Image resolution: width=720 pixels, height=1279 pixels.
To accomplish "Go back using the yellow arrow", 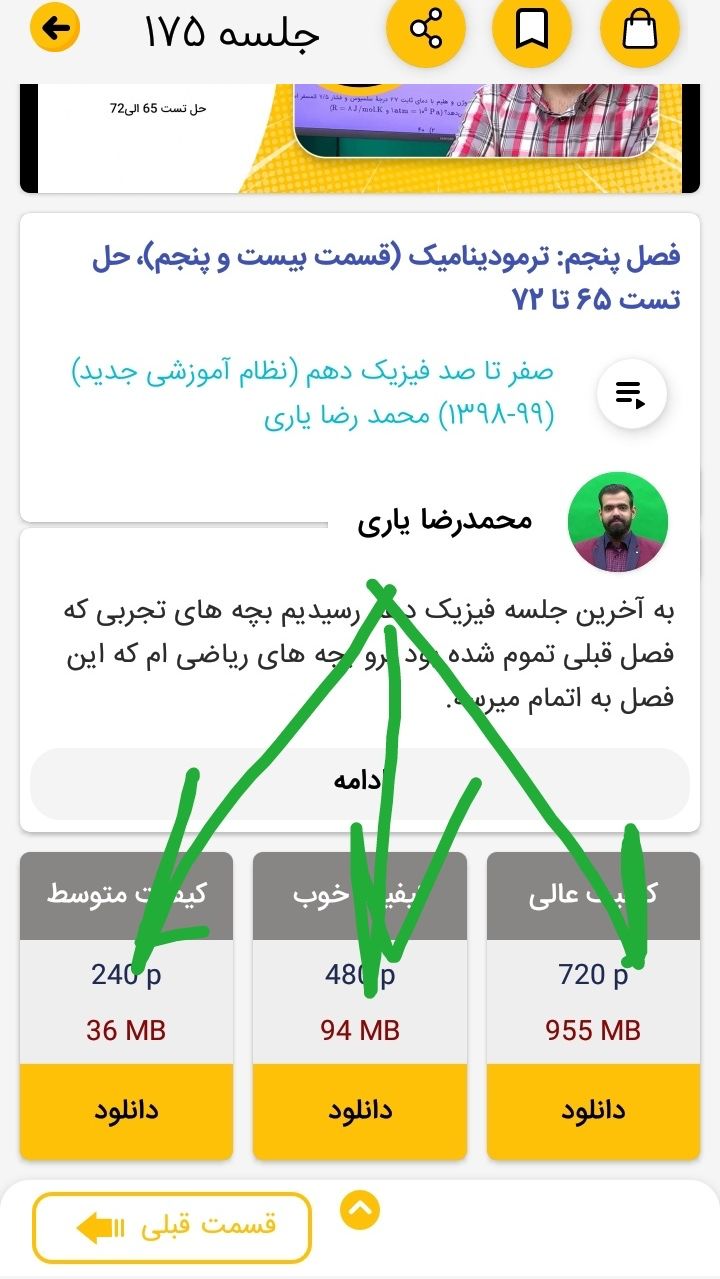I will tap(57, 29).
